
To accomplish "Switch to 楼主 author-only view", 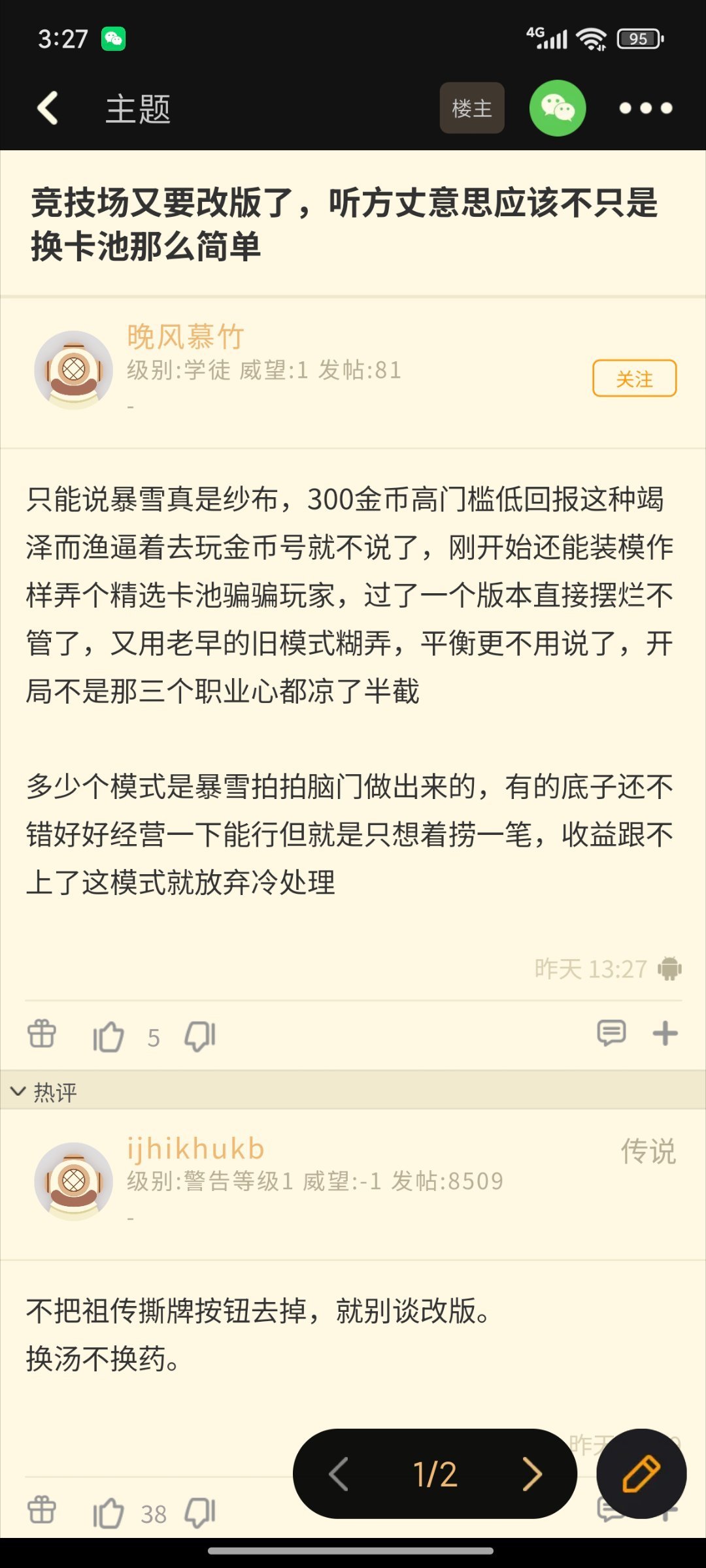I will (x=471, y=108).
